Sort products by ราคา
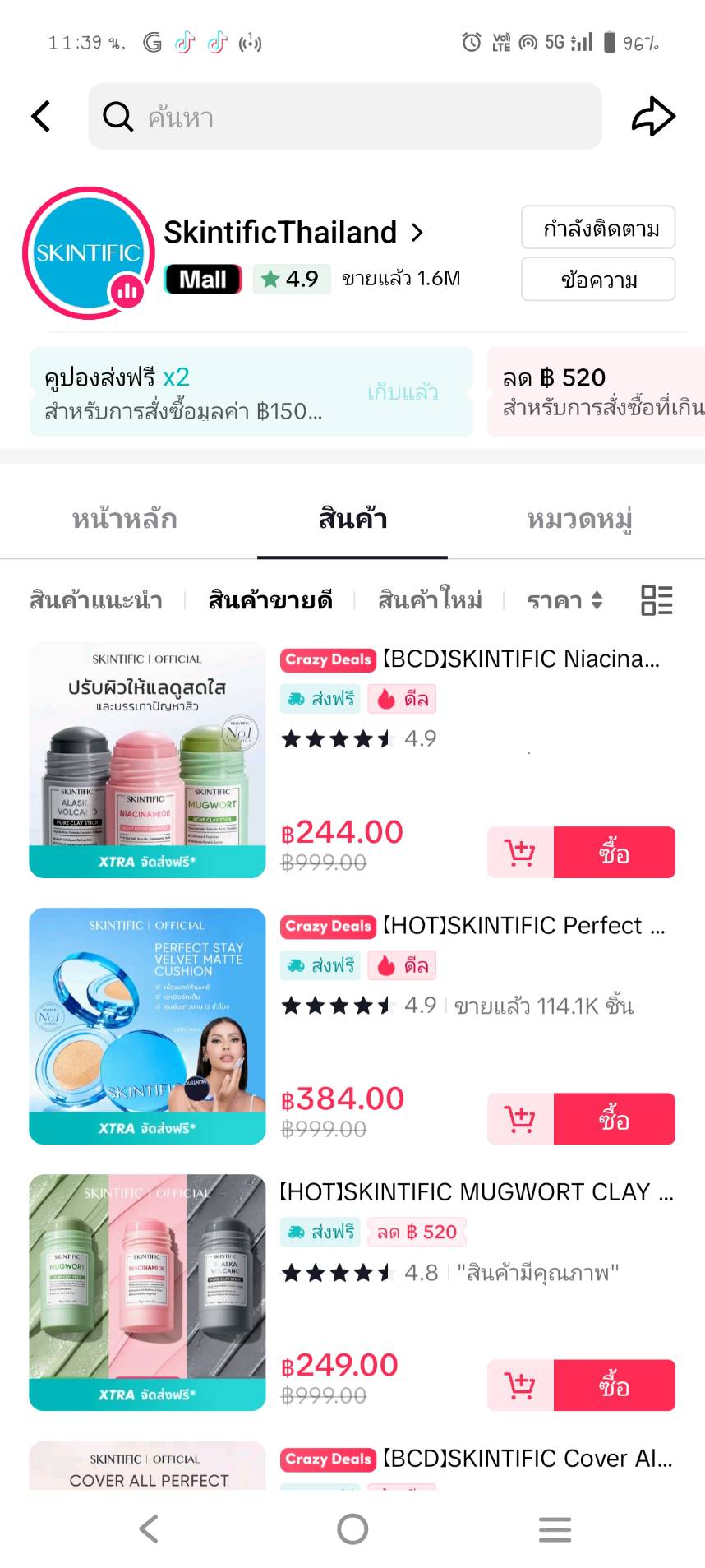 [x=564, y=600]
